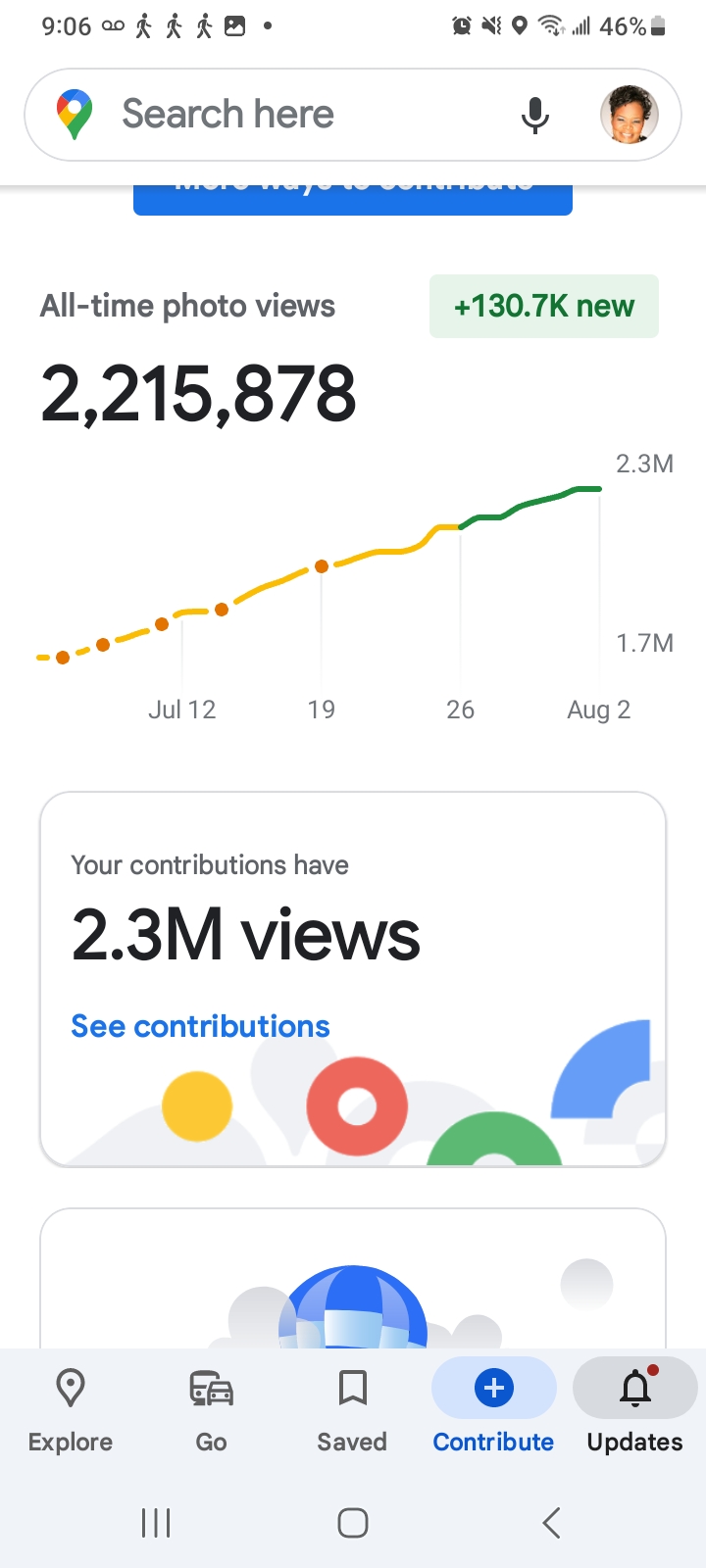Go back with the system back button
The height and width of the screenshot is (1568, 706).
[x=551, y=1523]
